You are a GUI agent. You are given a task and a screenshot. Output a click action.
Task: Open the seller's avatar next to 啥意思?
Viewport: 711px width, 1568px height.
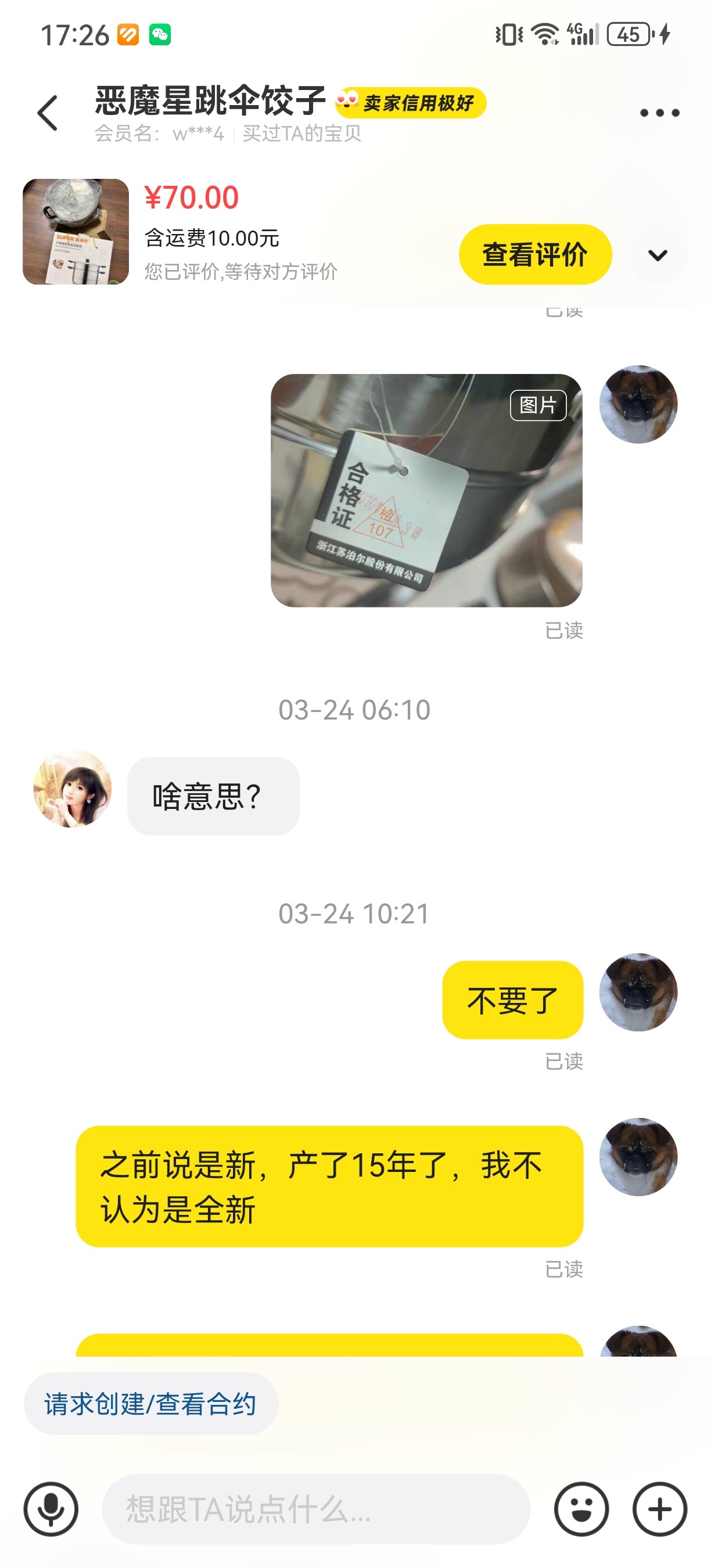click(x=73, y=789)
